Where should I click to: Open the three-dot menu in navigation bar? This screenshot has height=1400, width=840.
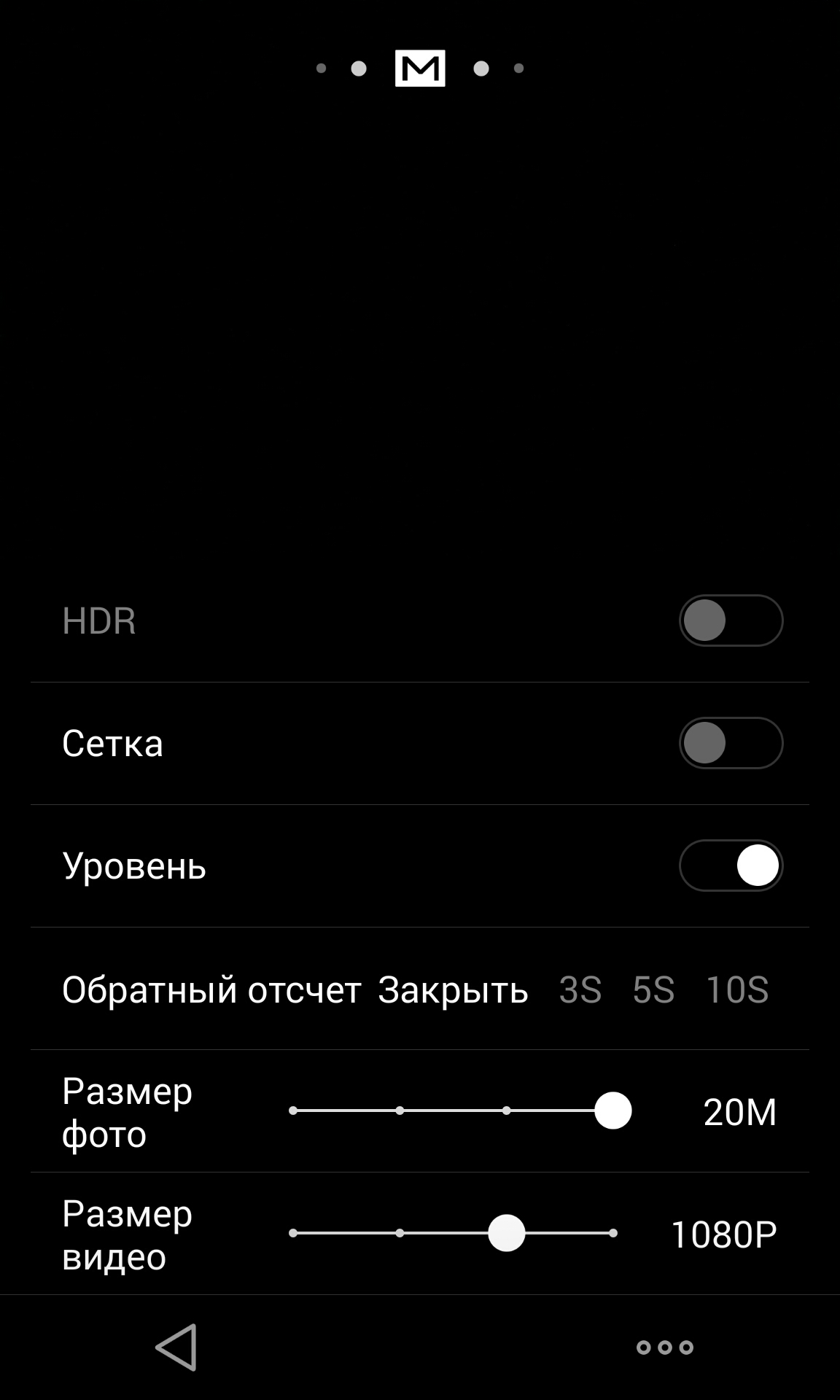click(664, 1347)
